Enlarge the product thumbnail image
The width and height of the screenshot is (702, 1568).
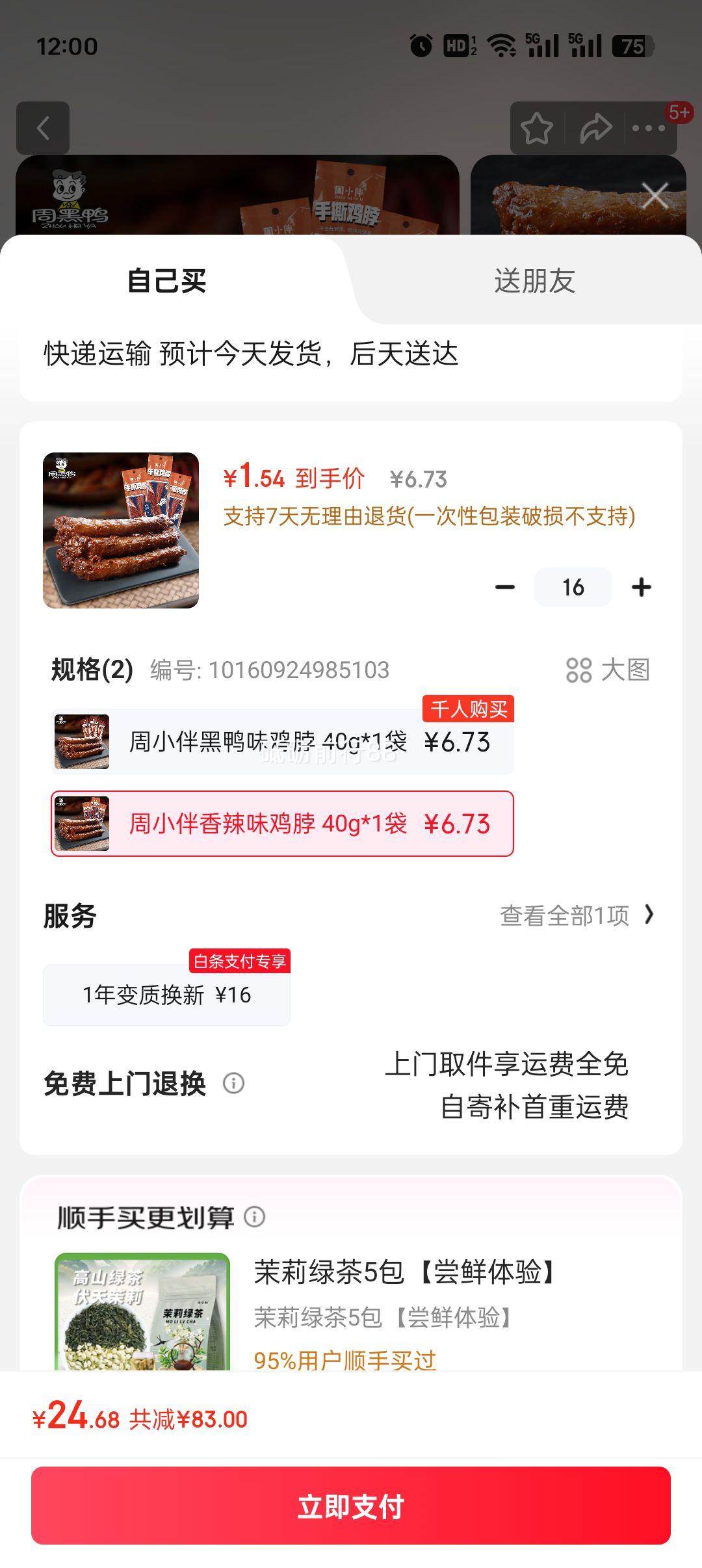click(121, 530)
